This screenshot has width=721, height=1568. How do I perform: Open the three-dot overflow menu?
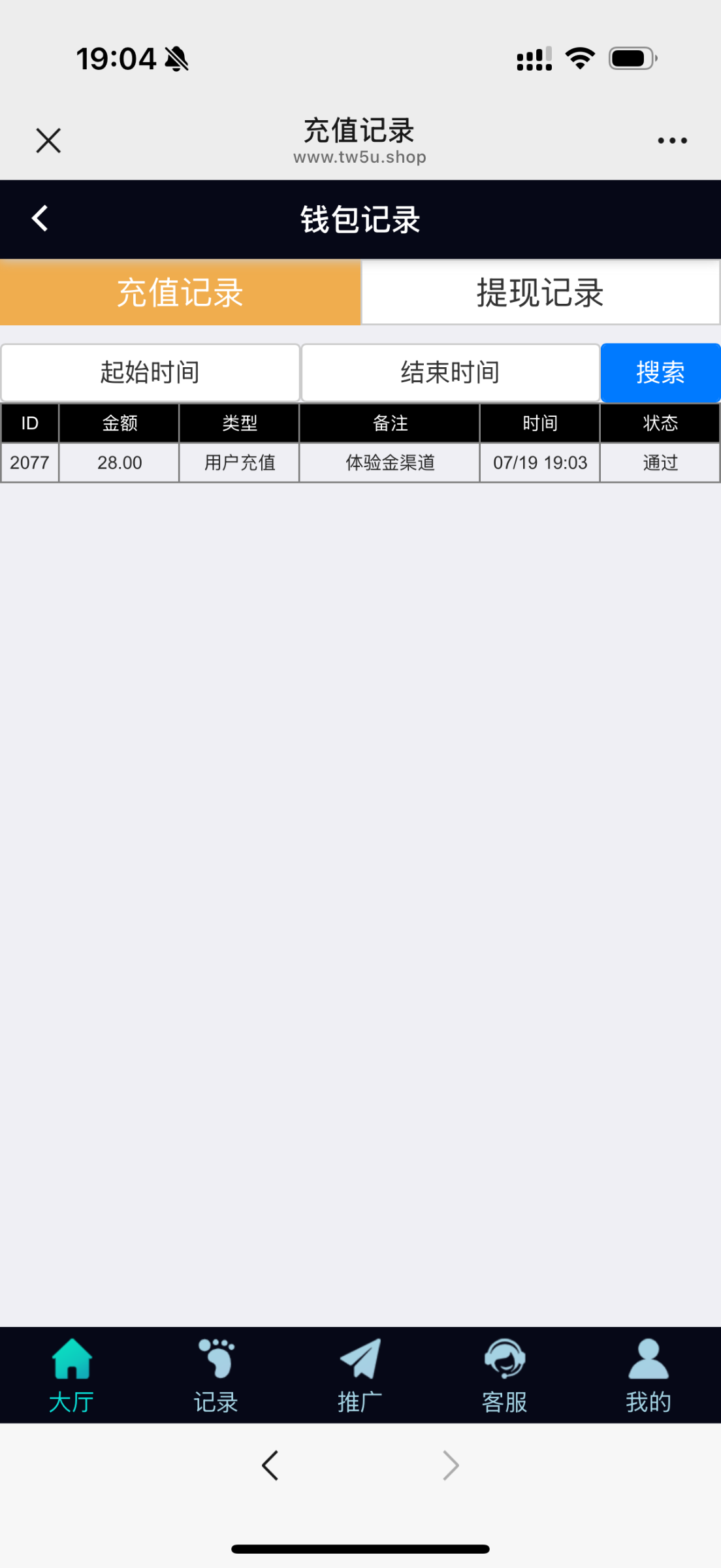pyautogui.click(x=672, y=140)
